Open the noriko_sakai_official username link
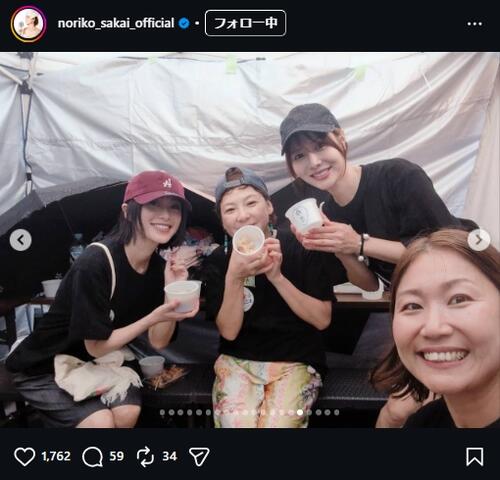 pos(116,23)
